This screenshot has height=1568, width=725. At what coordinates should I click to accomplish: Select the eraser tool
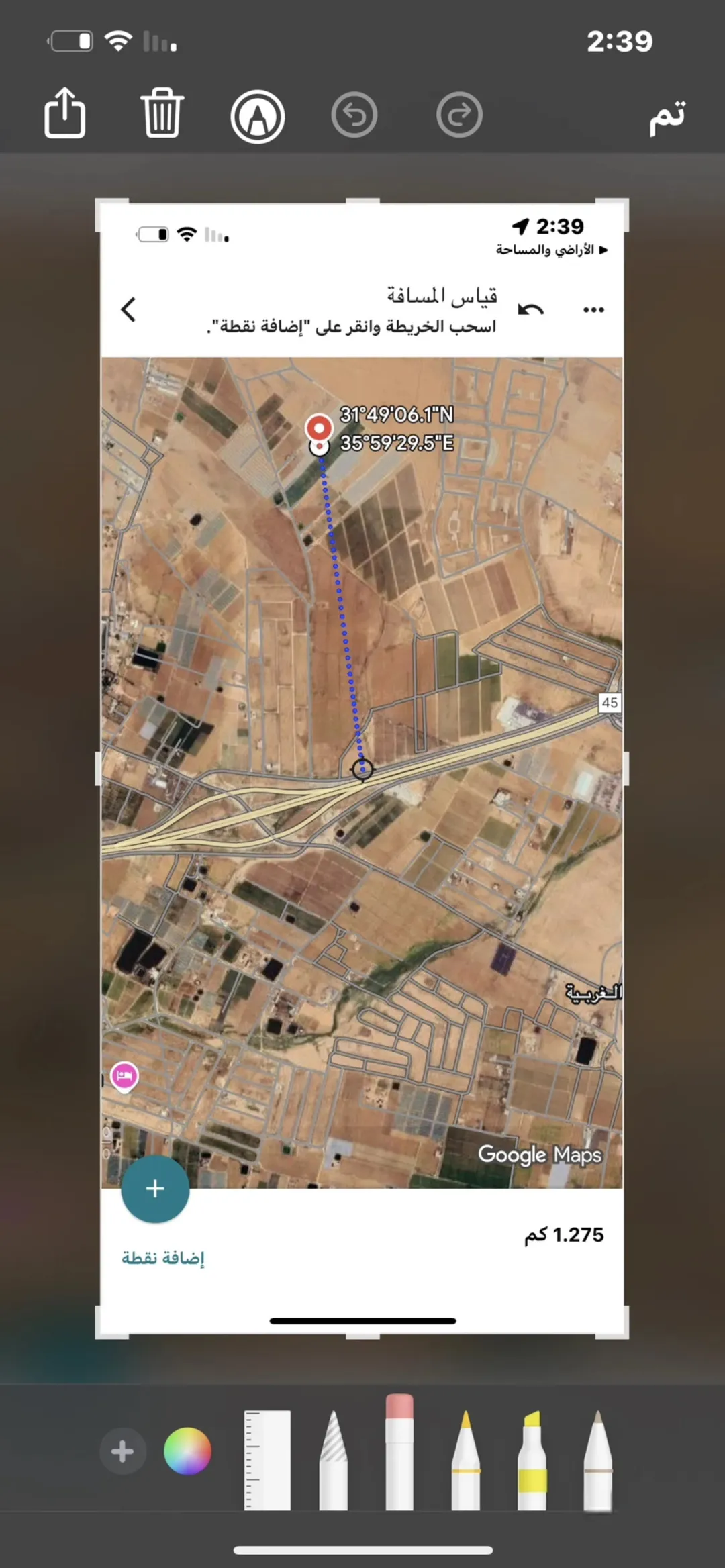[399, 1452]
